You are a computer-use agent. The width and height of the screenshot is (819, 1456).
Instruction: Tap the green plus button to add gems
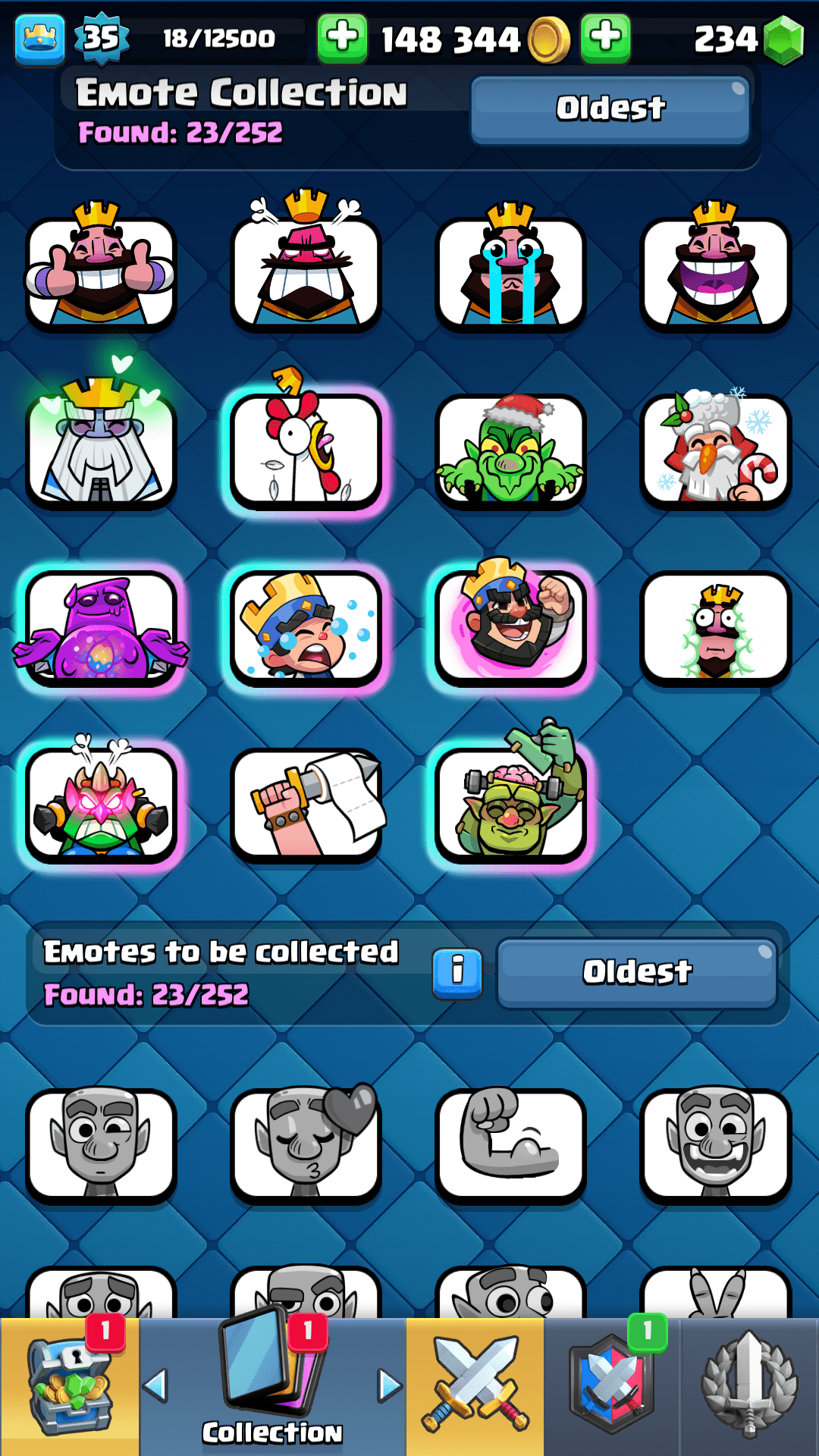tap(605, 38)
